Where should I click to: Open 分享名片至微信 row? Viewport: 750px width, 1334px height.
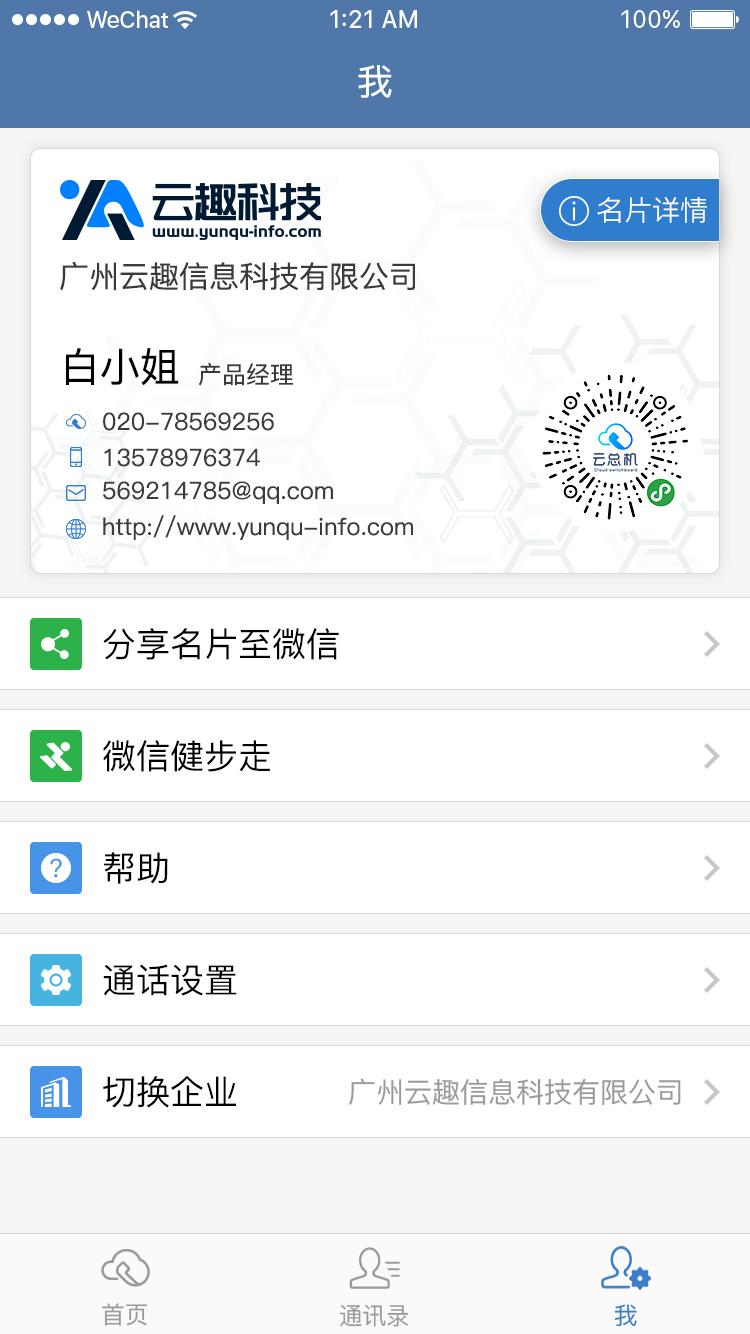point(375,644)
